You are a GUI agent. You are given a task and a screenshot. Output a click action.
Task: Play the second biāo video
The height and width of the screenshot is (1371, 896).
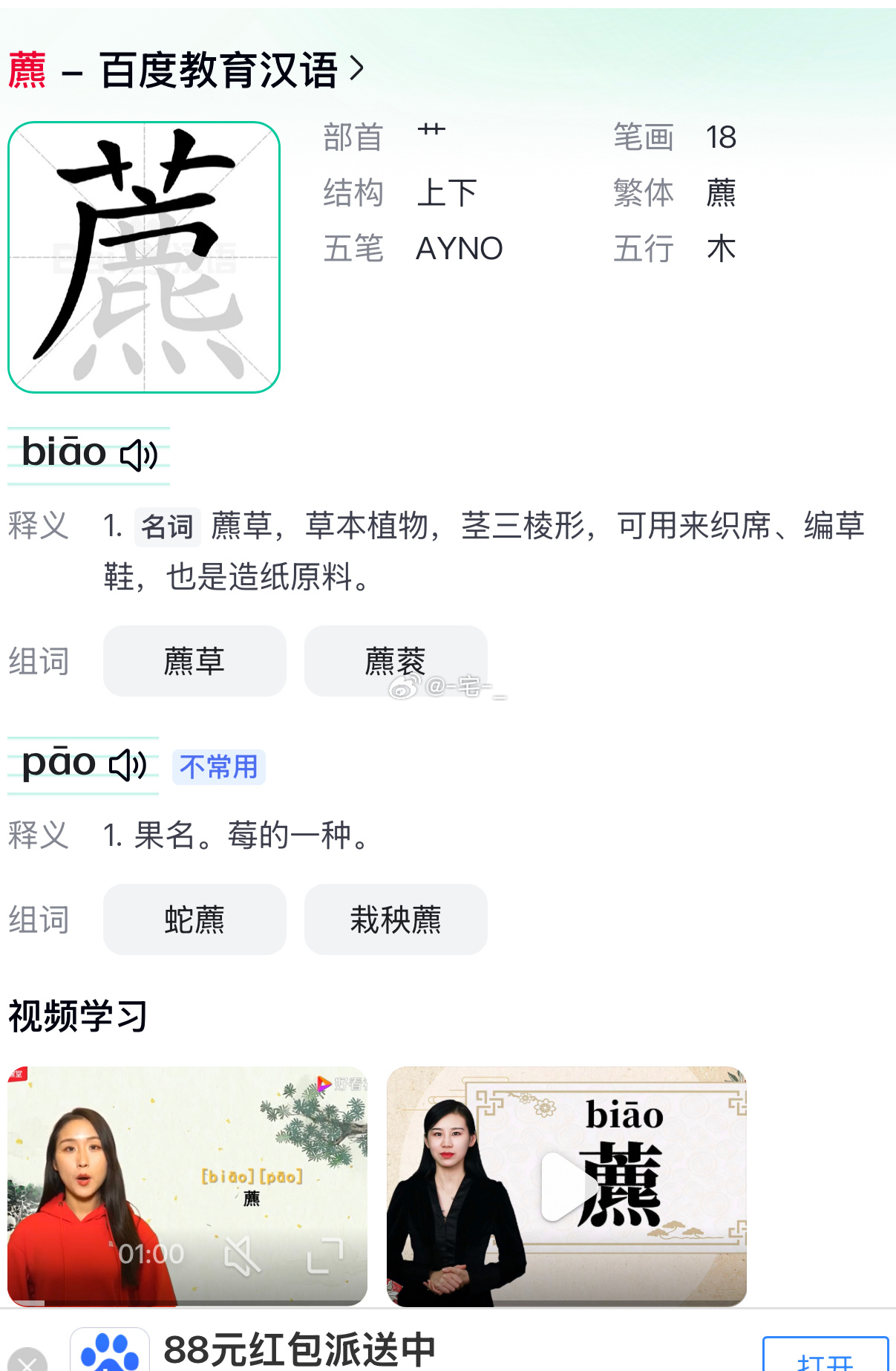coord(566,1187)
